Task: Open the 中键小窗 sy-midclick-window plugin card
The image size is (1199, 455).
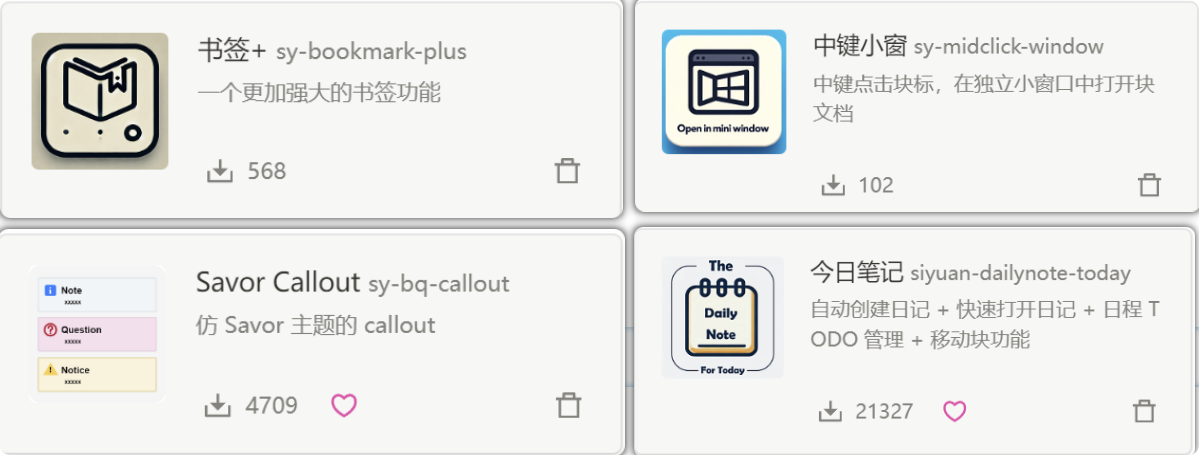Action: point(958,47)
